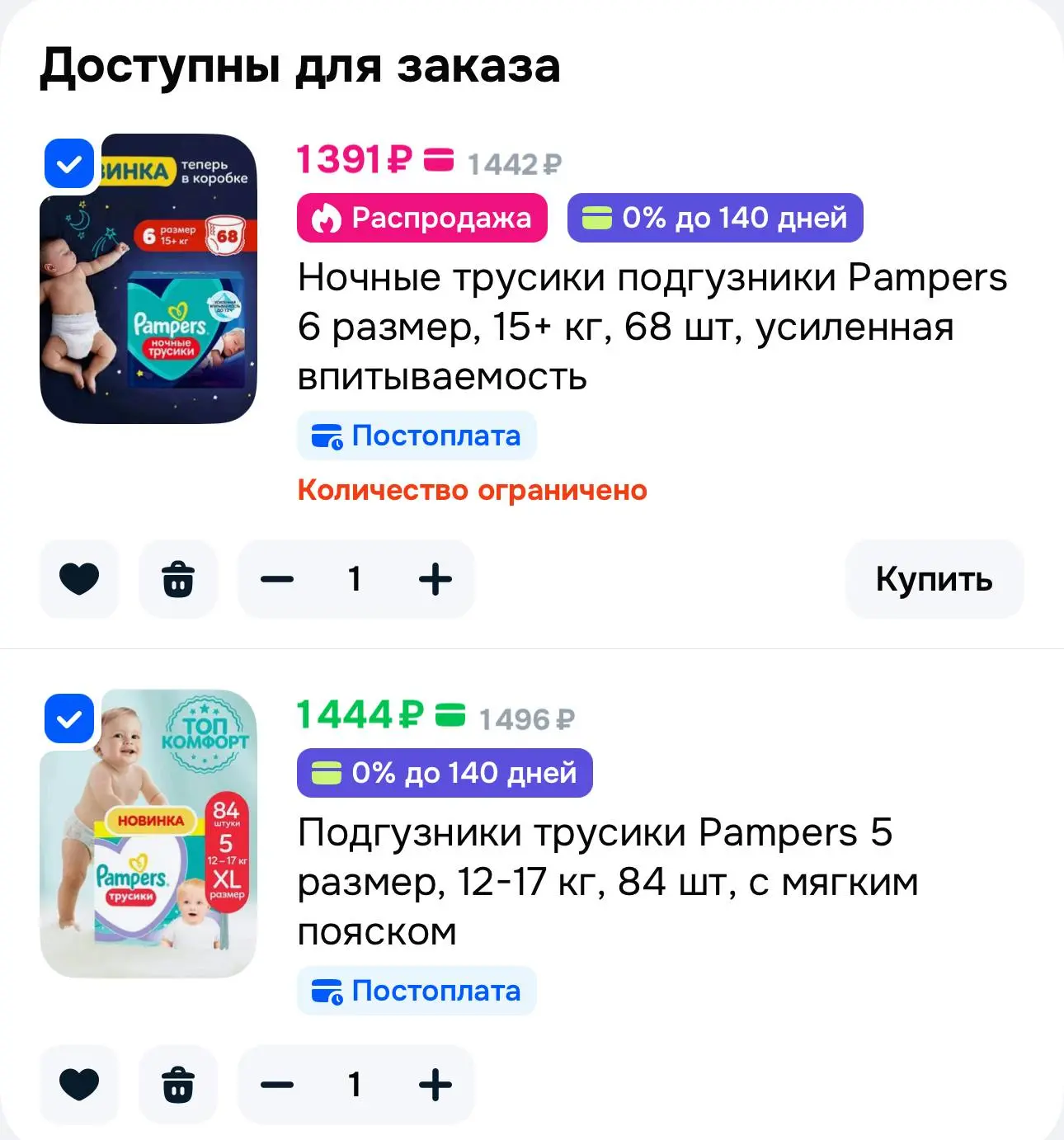Uncheck the Pampers 5 размер 84 шт item
Screen dimensions: 1064x1140
69,719
